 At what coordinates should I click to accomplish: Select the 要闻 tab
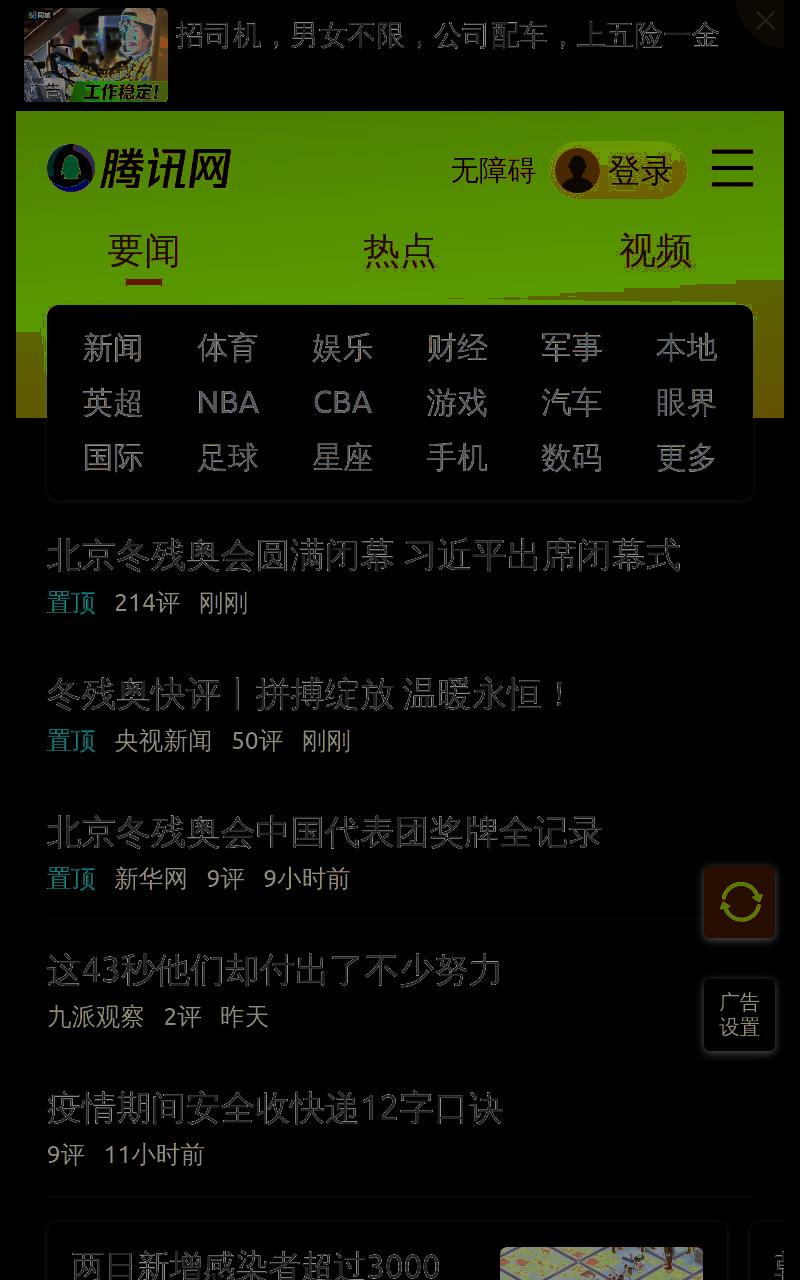click(x=144, y=251)
